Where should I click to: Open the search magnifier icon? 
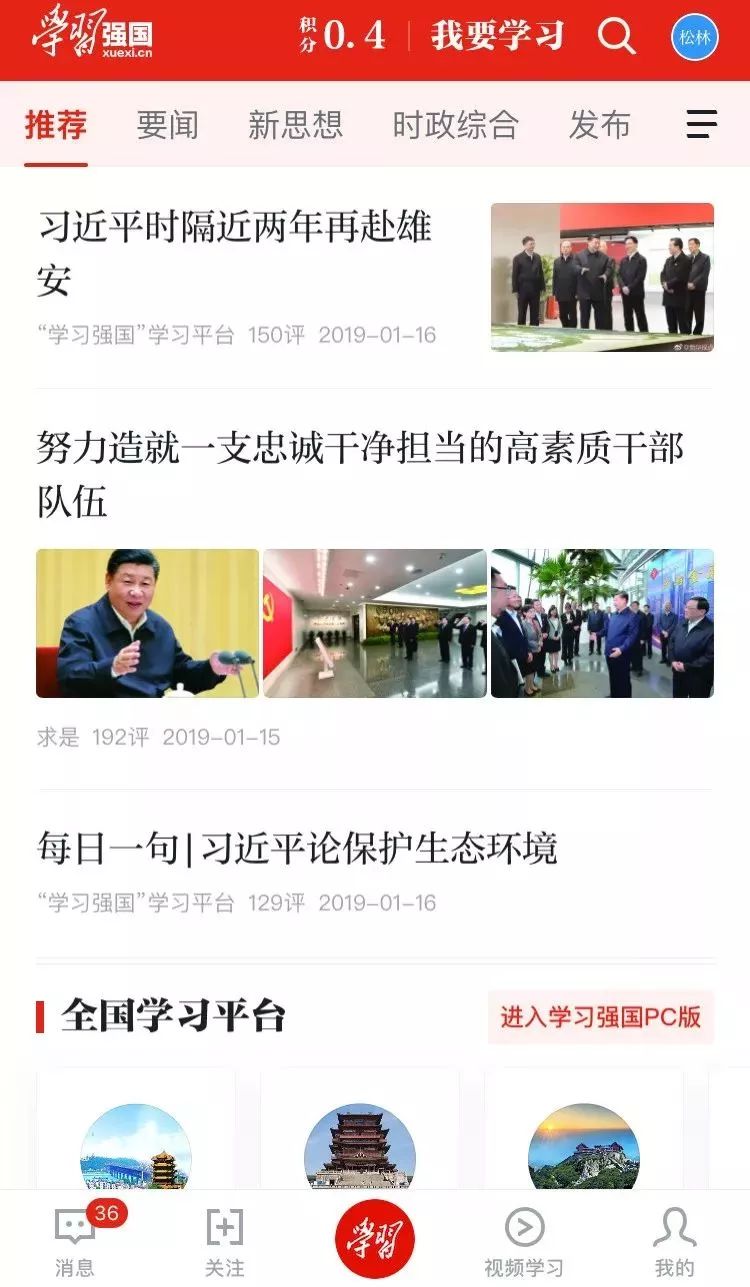616,37
